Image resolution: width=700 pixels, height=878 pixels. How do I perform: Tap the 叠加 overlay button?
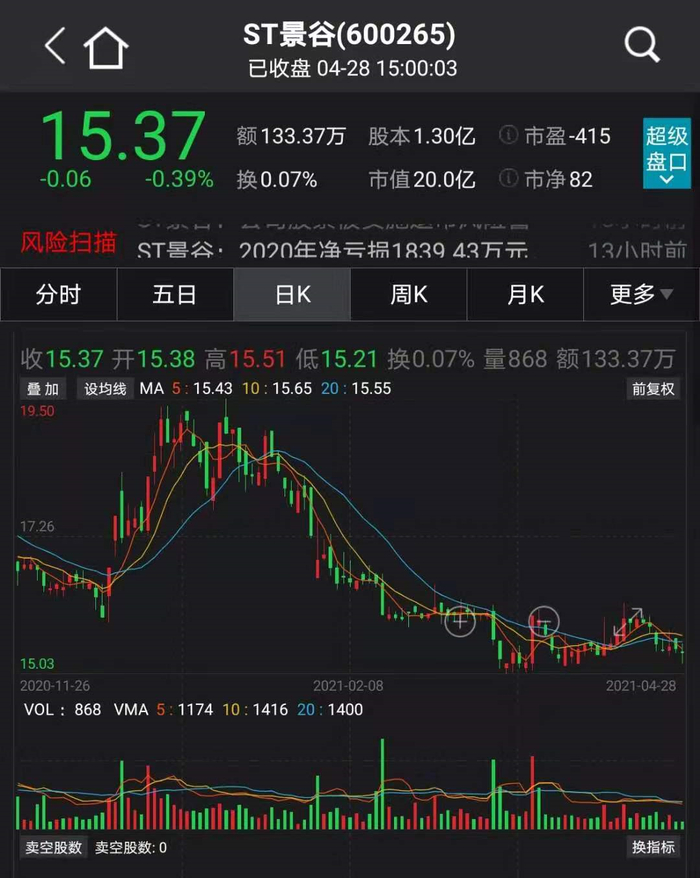pos(43,389)
